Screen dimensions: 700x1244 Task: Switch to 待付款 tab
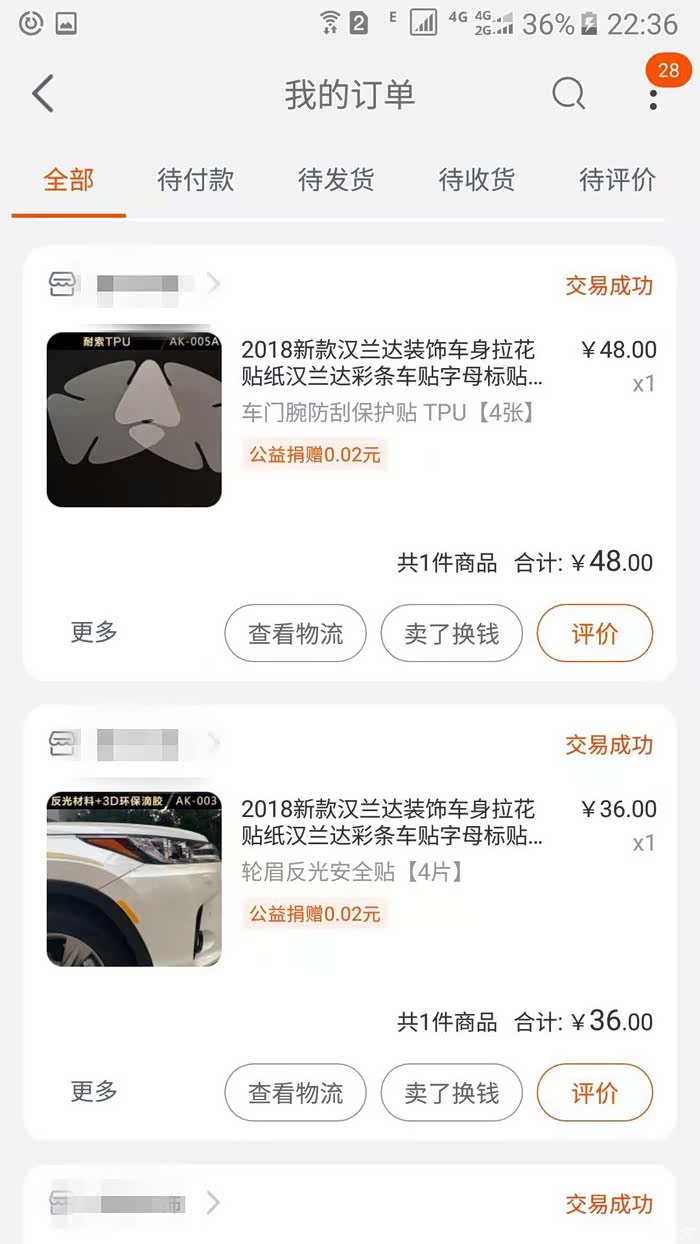195,180
